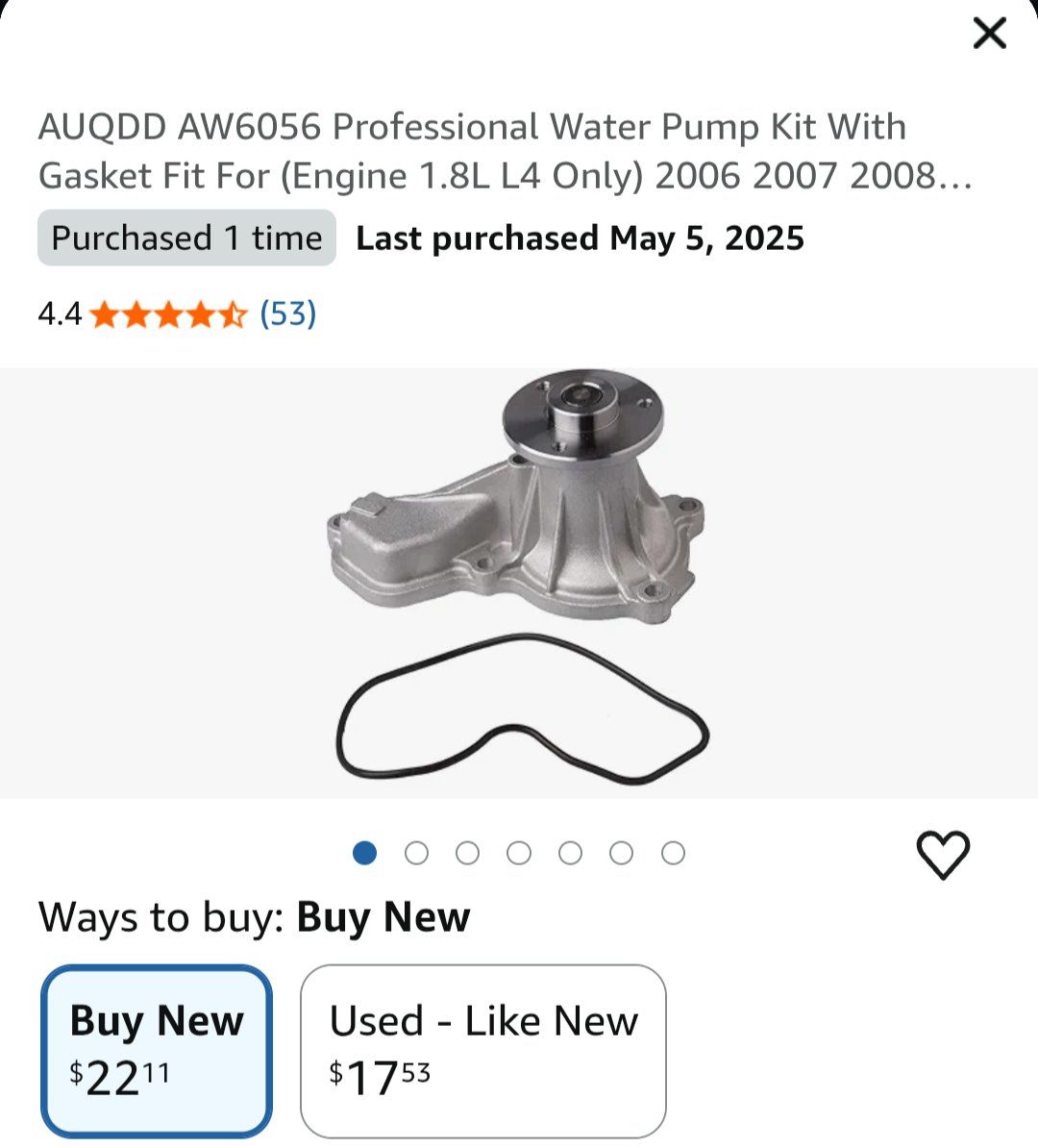Select the Buy New option
The height and width of the screenshot is (1148, 1038).
(x=157, y=1050)
